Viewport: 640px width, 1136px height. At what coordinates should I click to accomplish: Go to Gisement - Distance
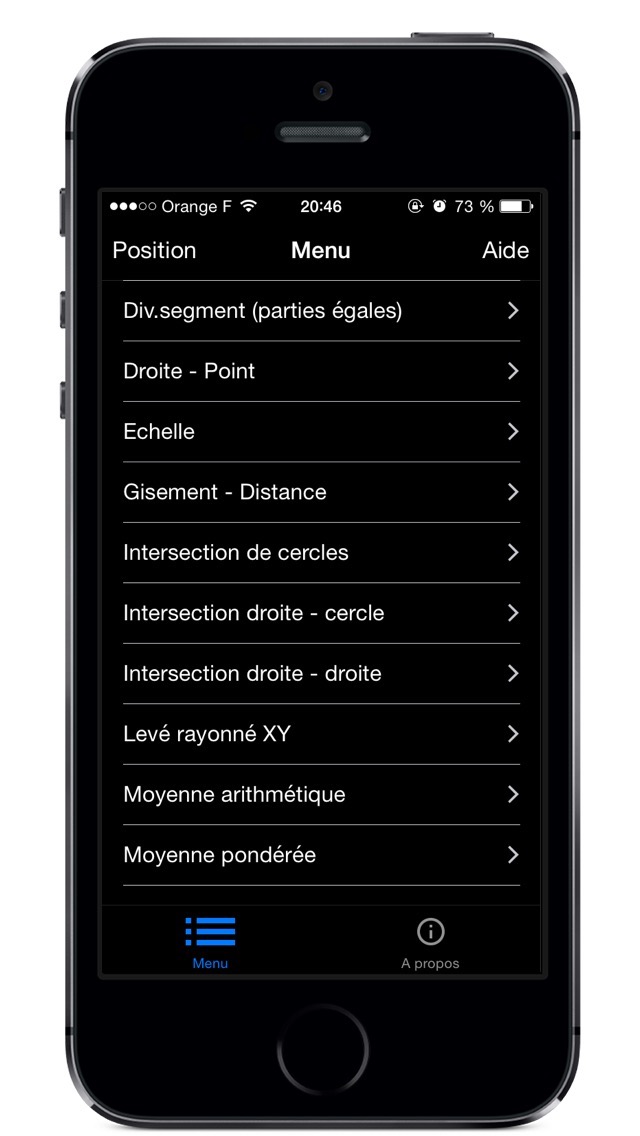(x=322, y=492)
